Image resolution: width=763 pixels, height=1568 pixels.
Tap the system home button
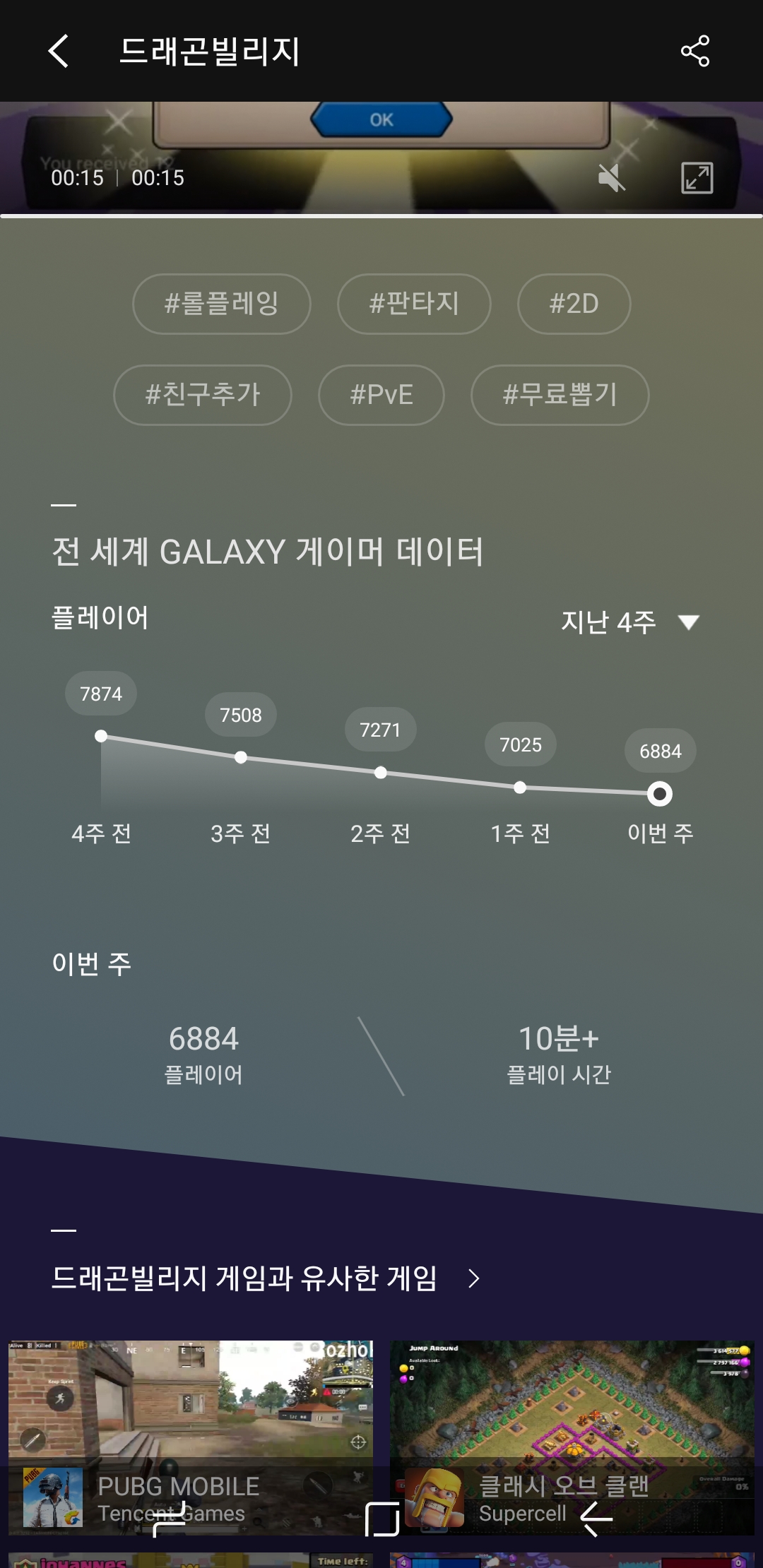click(382, 1519)
